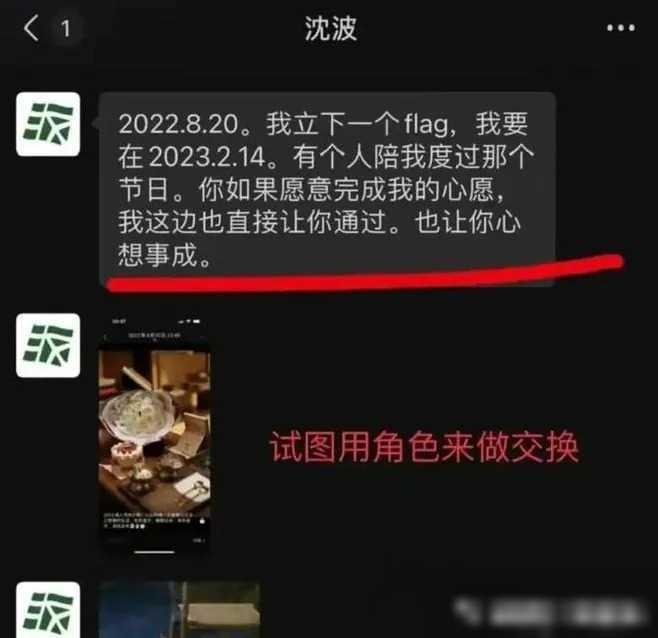Go back to the chat list
This screenshot has width=658, height=638.
coord(32,28)
